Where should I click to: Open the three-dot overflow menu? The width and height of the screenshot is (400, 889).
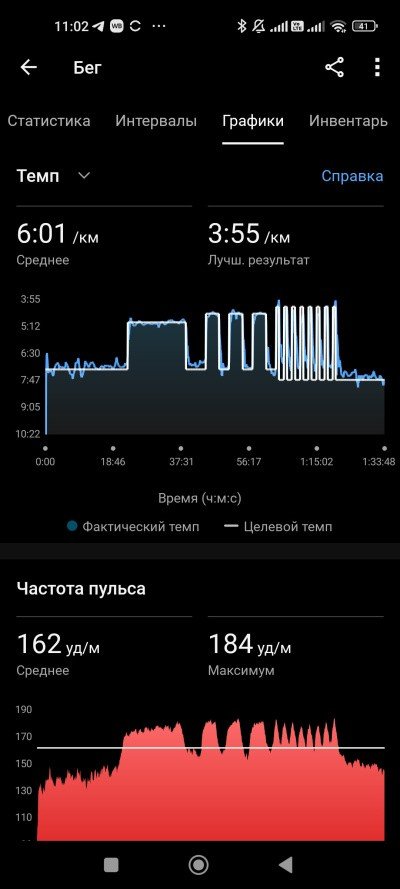(x=377, y=67)
